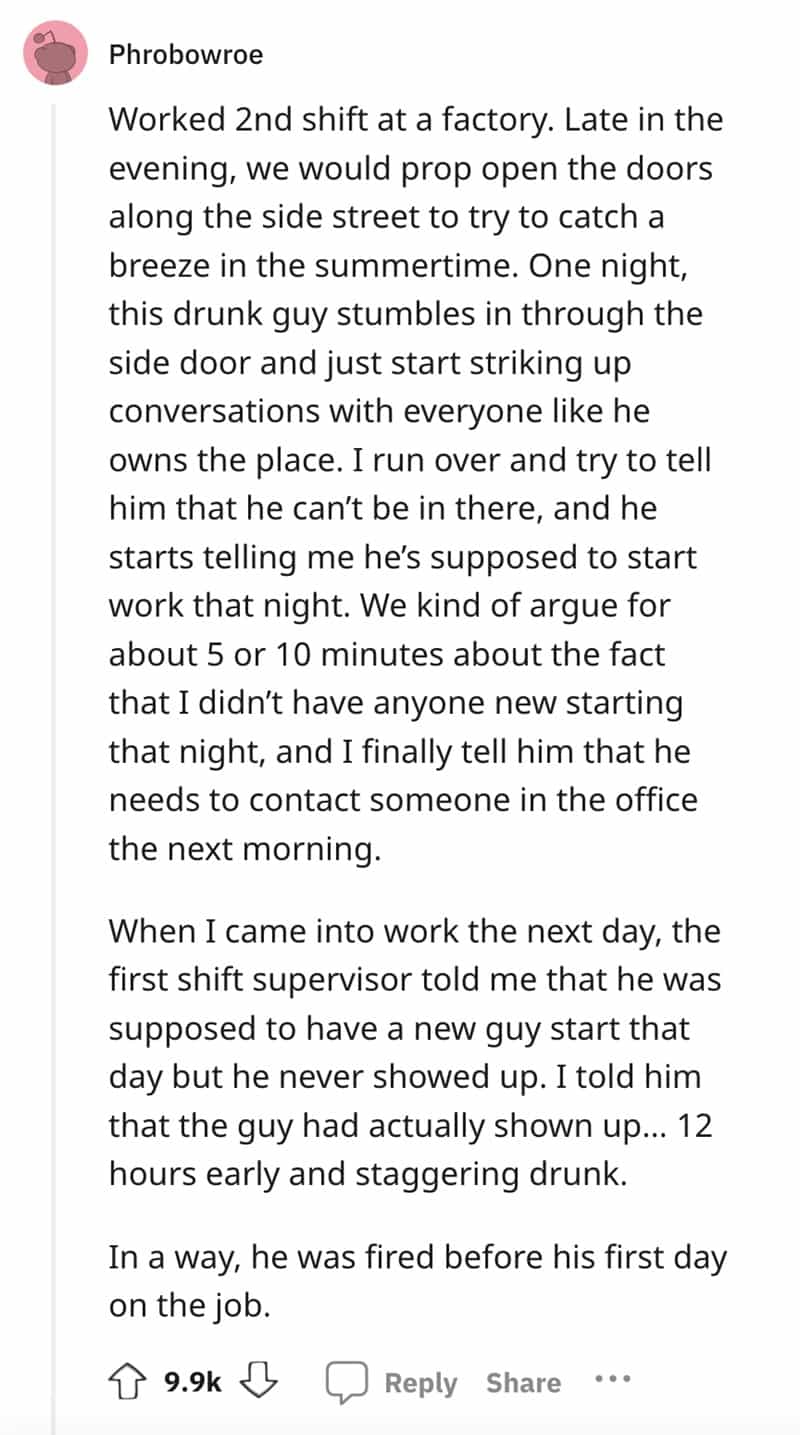Viewport: 800px width, 1435px height.
Task: Tap Phrobowroe's avatar
Action: (x=55, y=52)
